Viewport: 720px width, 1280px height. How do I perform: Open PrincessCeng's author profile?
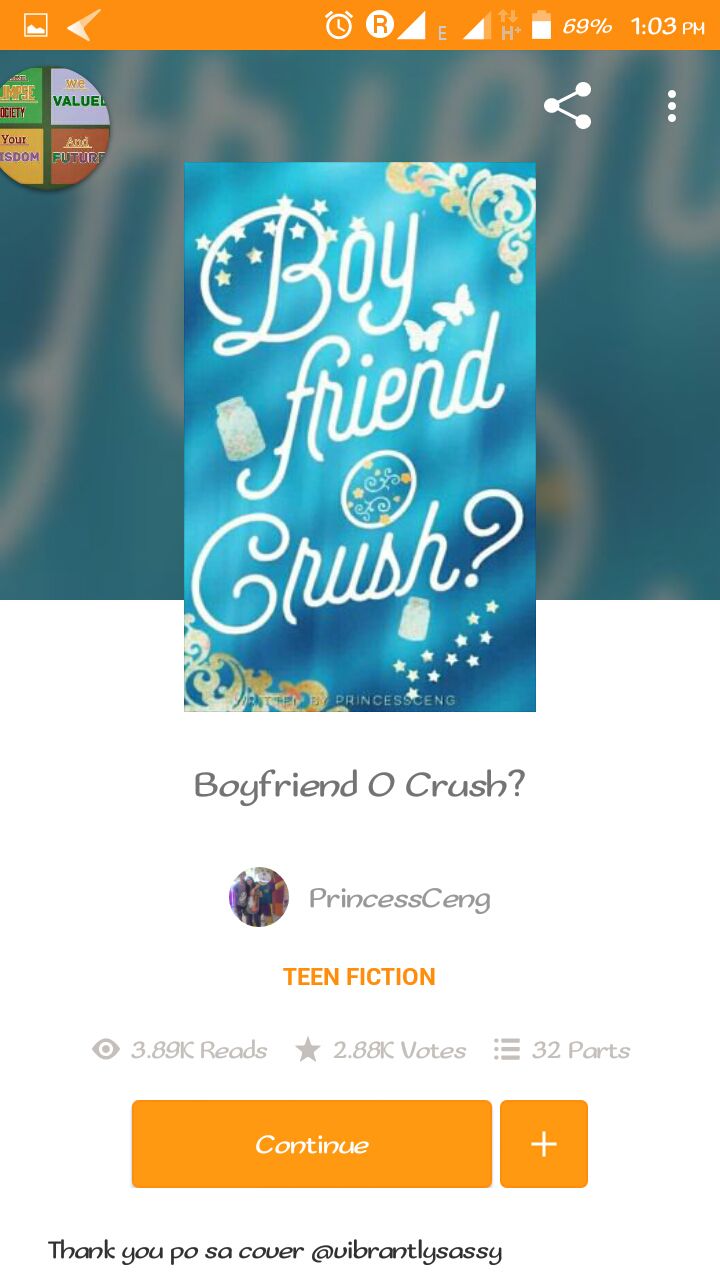tap(360, 898)
